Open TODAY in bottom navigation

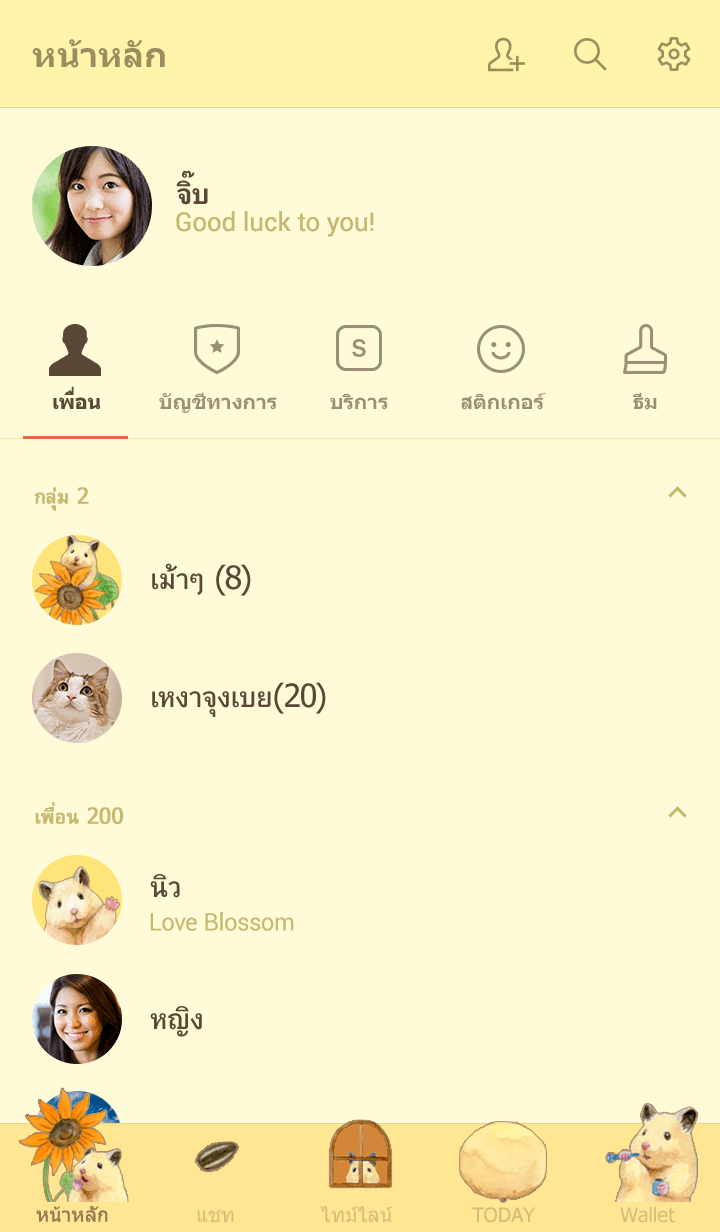point(503,1178)
